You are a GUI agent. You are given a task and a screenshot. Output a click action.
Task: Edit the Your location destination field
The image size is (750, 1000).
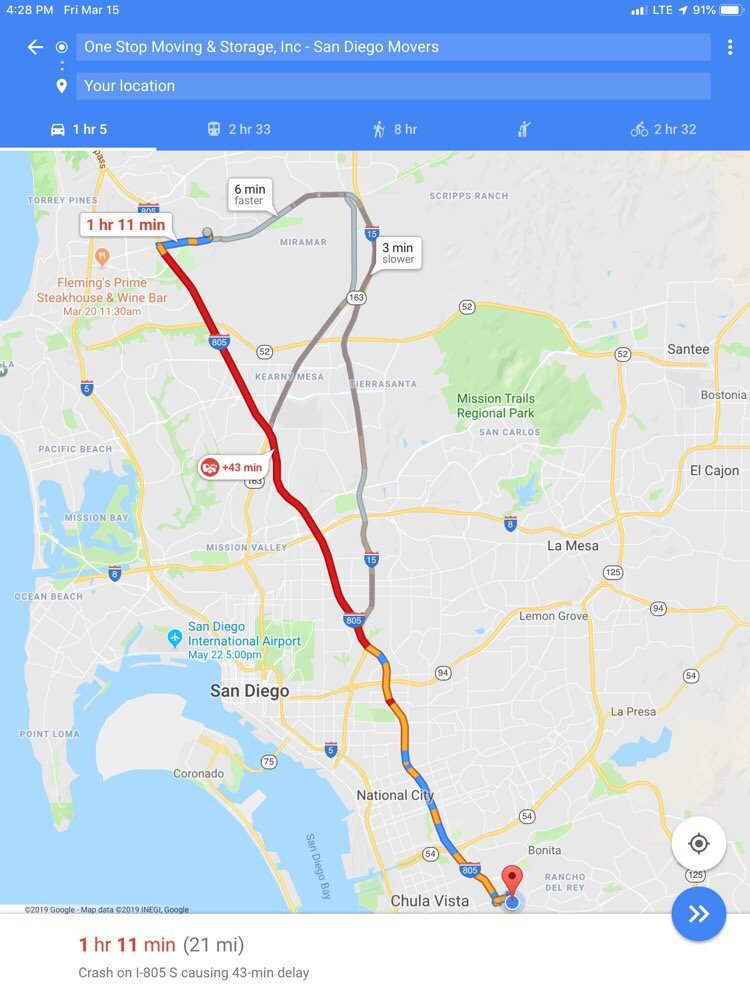point(393,86)
